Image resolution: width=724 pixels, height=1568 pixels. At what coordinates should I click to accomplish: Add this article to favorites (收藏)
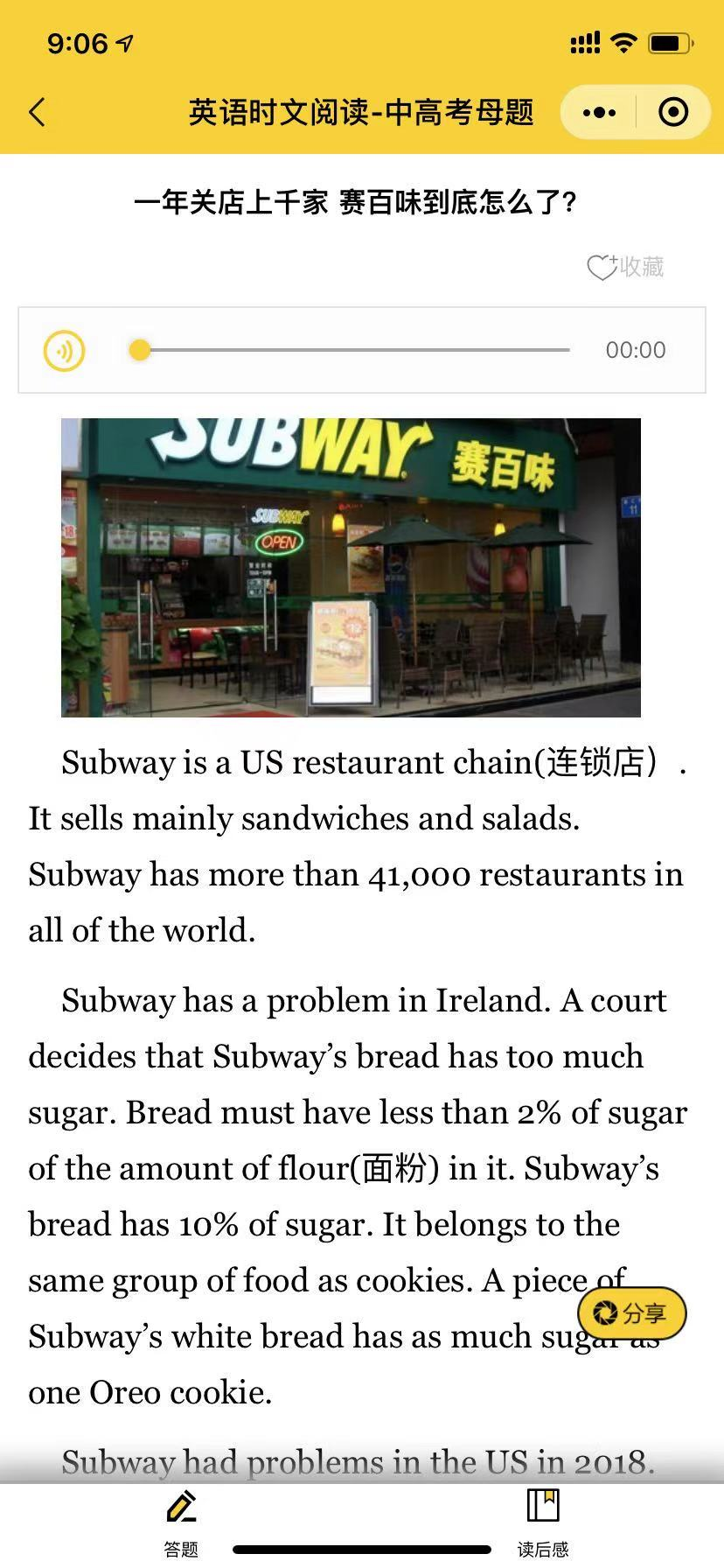tap(625, 267)
